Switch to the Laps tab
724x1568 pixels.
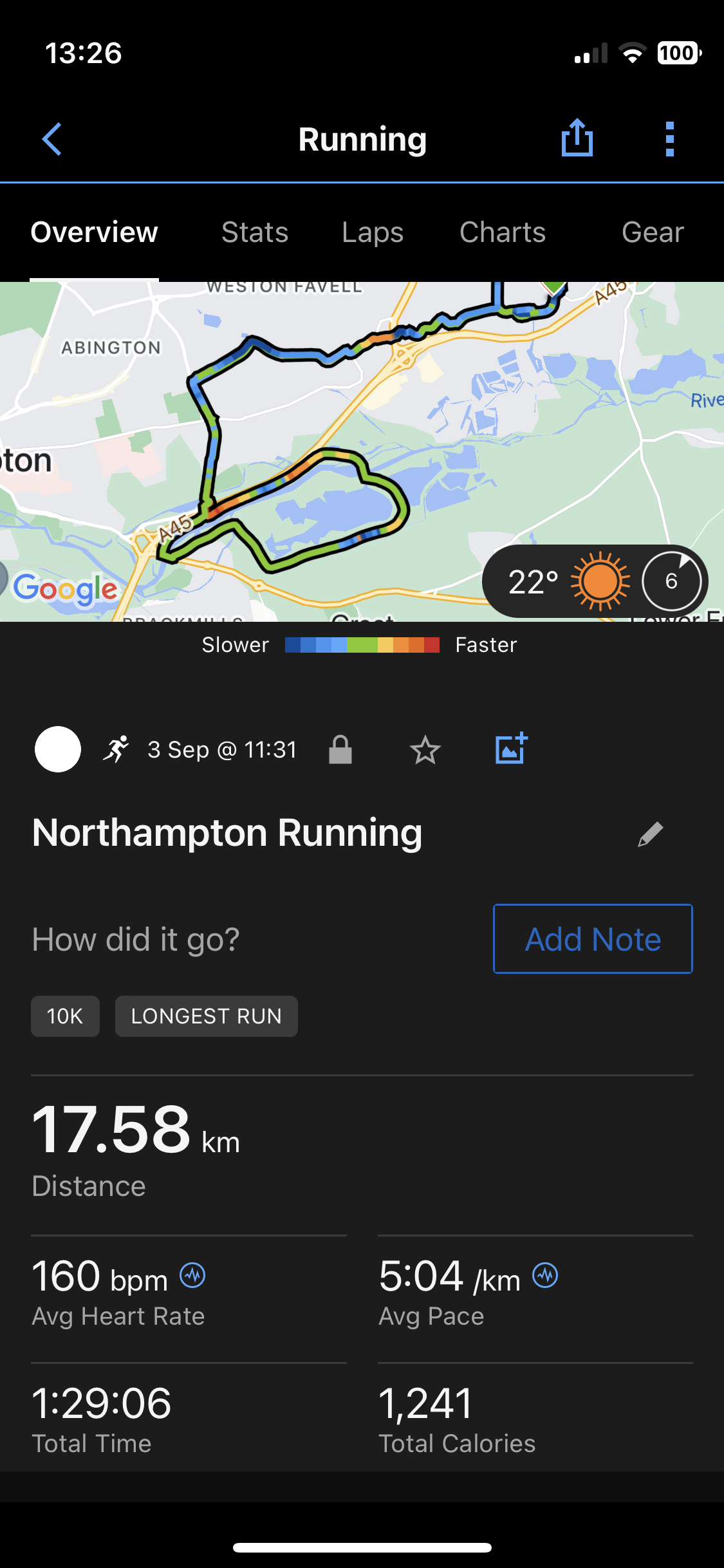(373, 232)
